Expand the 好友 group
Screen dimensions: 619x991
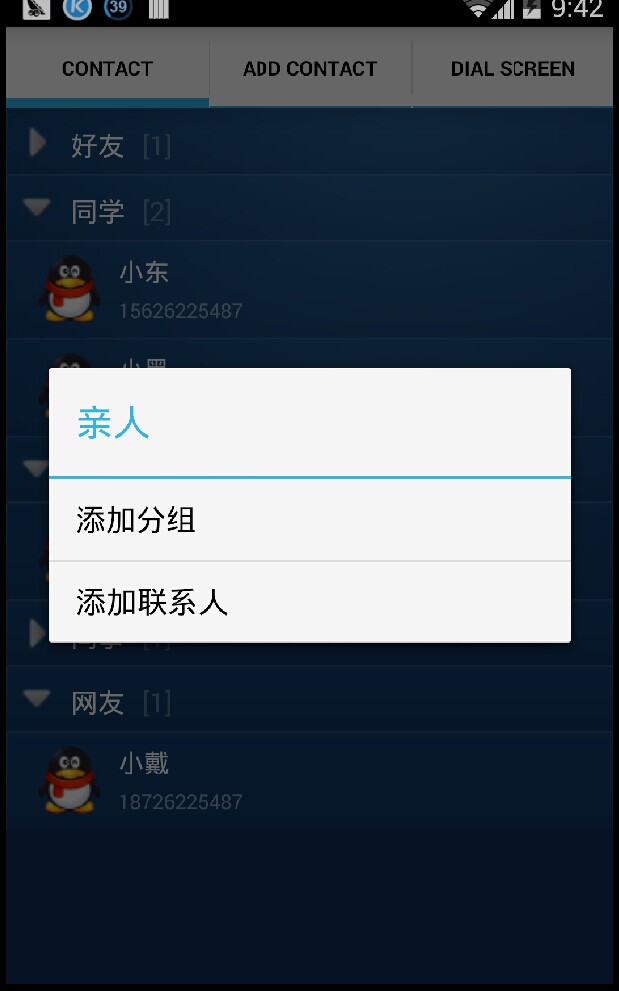pos(100,146)
